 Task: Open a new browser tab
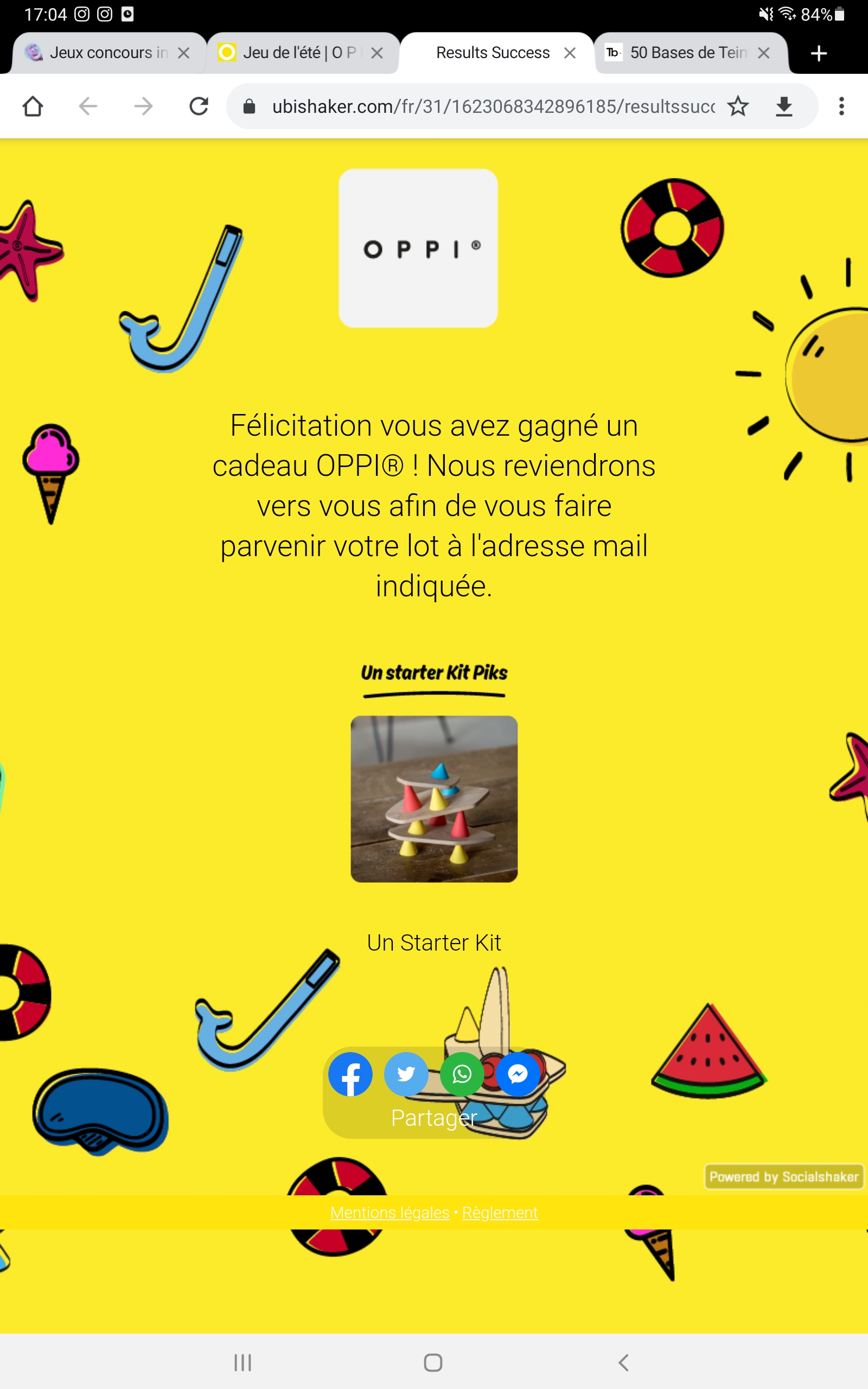pyautogui.click(x=819, y=53)
